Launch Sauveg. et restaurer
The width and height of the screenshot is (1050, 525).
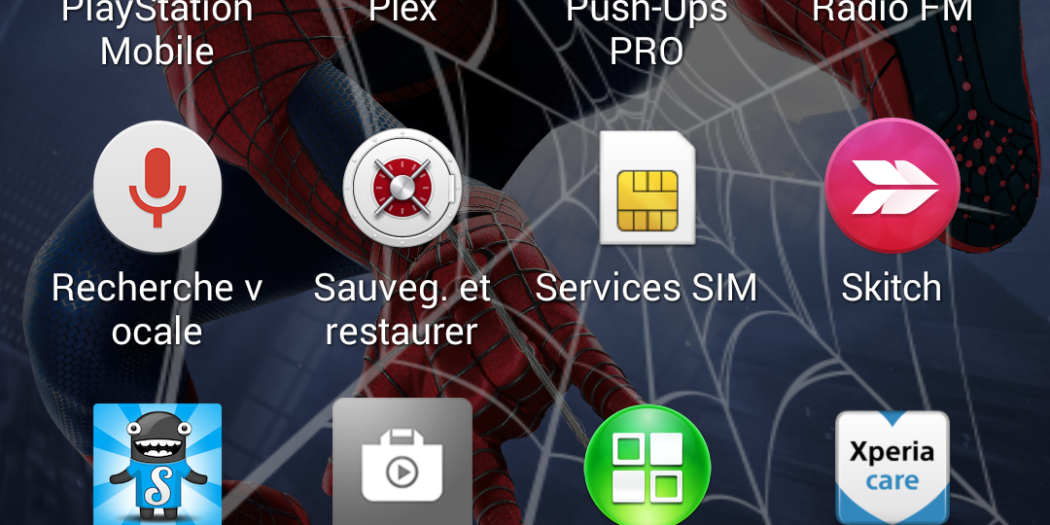402,187
